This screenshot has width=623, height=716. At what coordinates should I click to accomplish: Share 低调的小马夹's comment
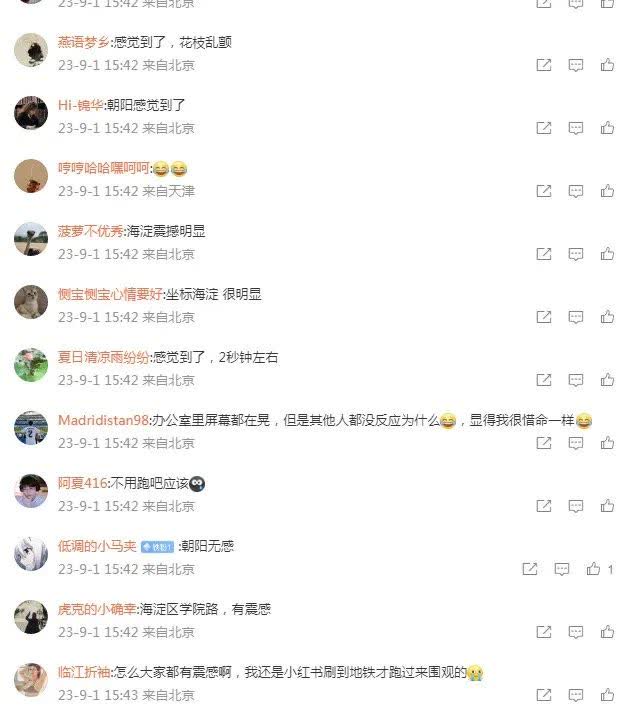[530, 569]
